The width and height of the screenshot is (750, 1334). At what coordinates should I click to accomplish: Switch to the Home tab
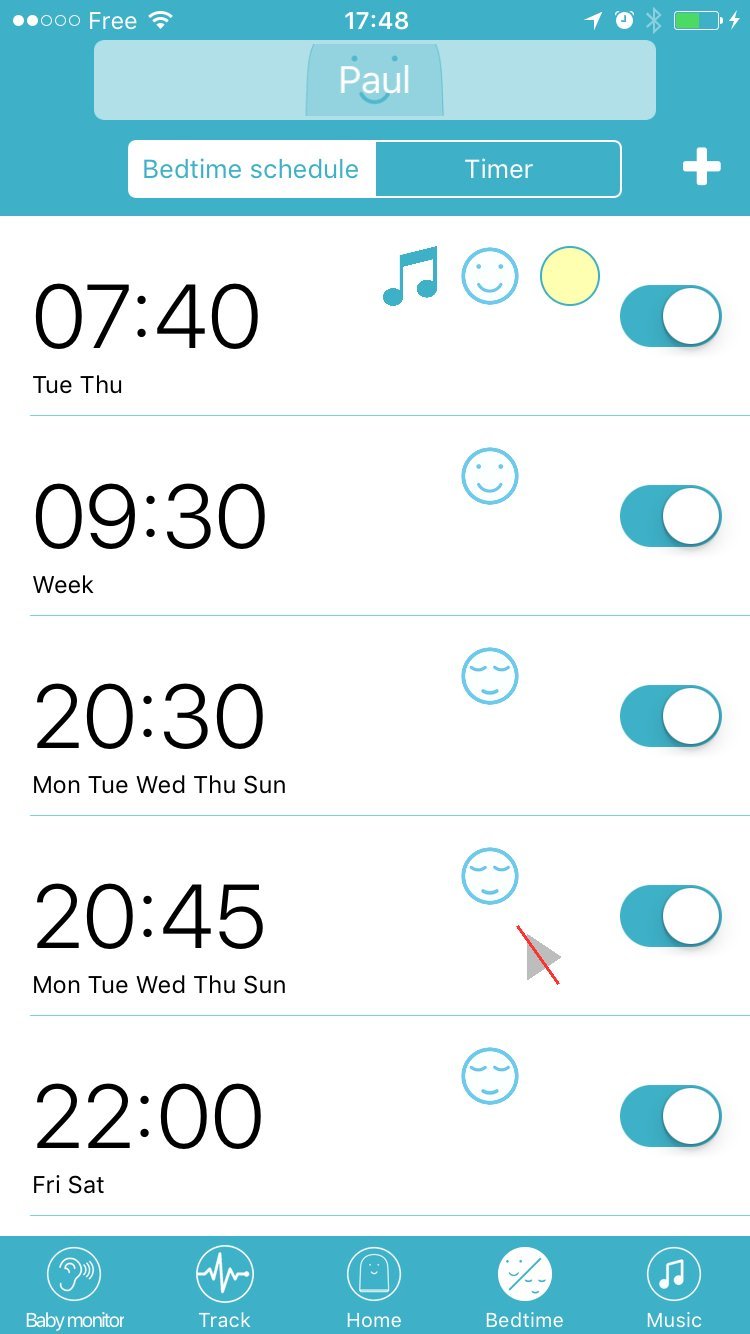pyautogui.click(x=374, y=1286)
